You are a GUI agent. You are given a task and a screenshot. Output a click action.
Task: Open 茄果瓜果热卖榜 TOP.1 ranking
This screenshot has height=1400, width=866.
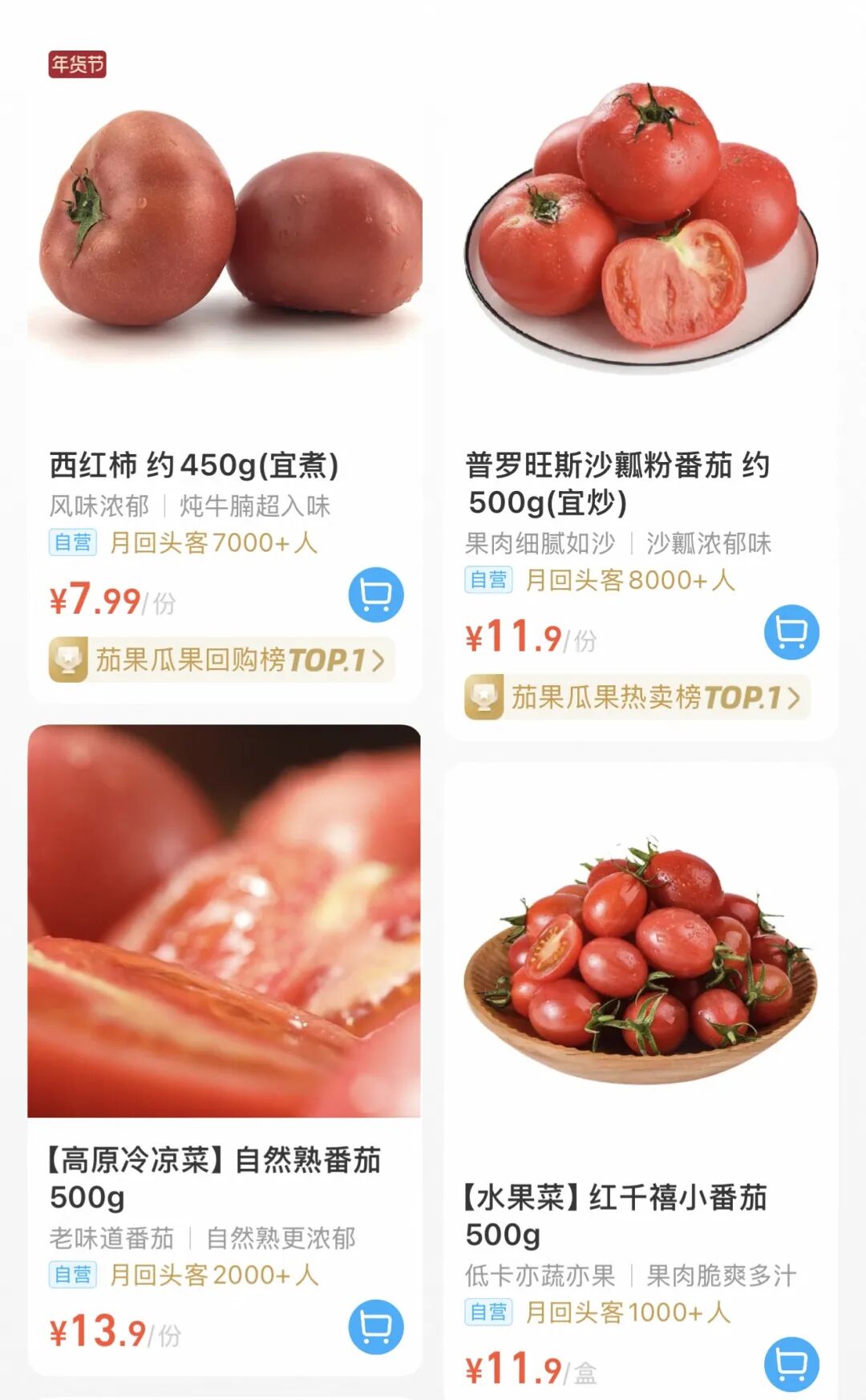(637, 697)
